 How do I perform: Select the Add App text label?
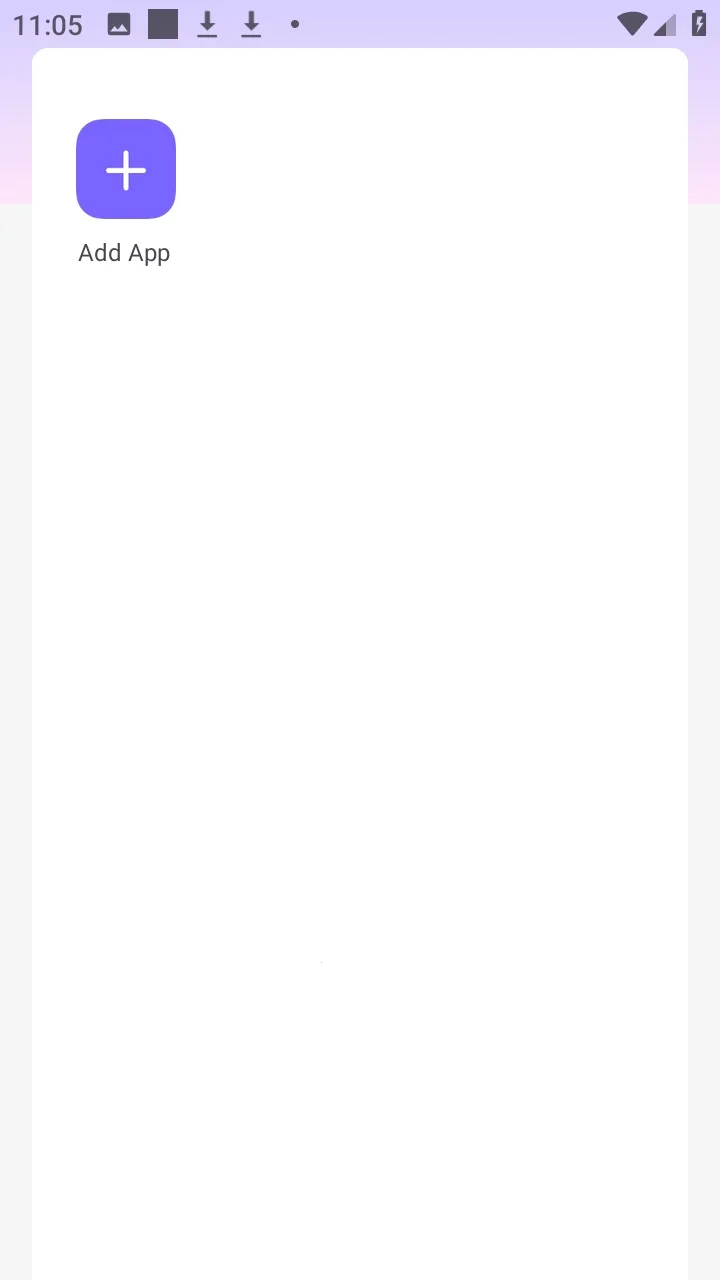[x=124, y=252]
